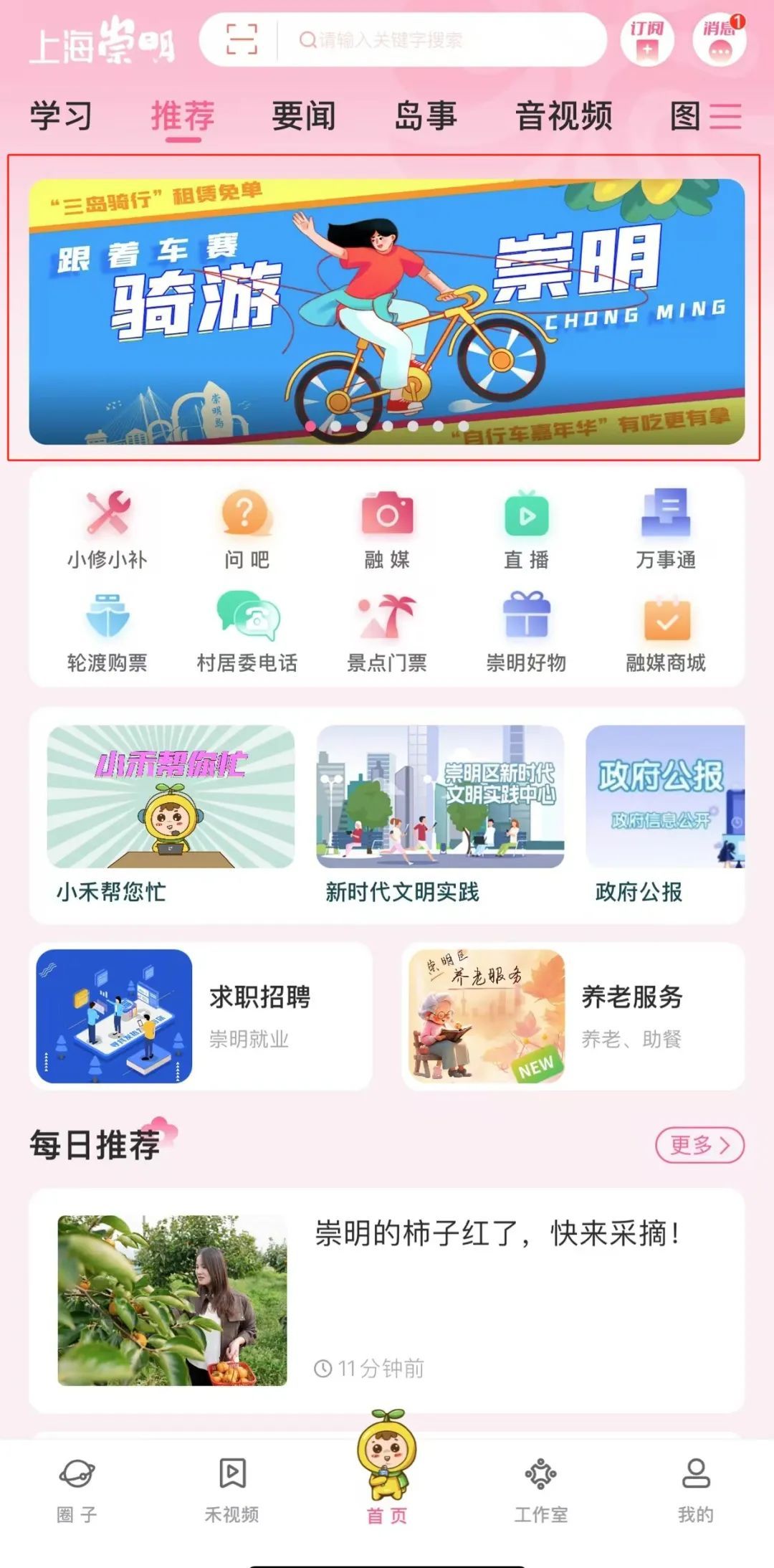Open the 养老服务 elderly care card

[573, 1016]
